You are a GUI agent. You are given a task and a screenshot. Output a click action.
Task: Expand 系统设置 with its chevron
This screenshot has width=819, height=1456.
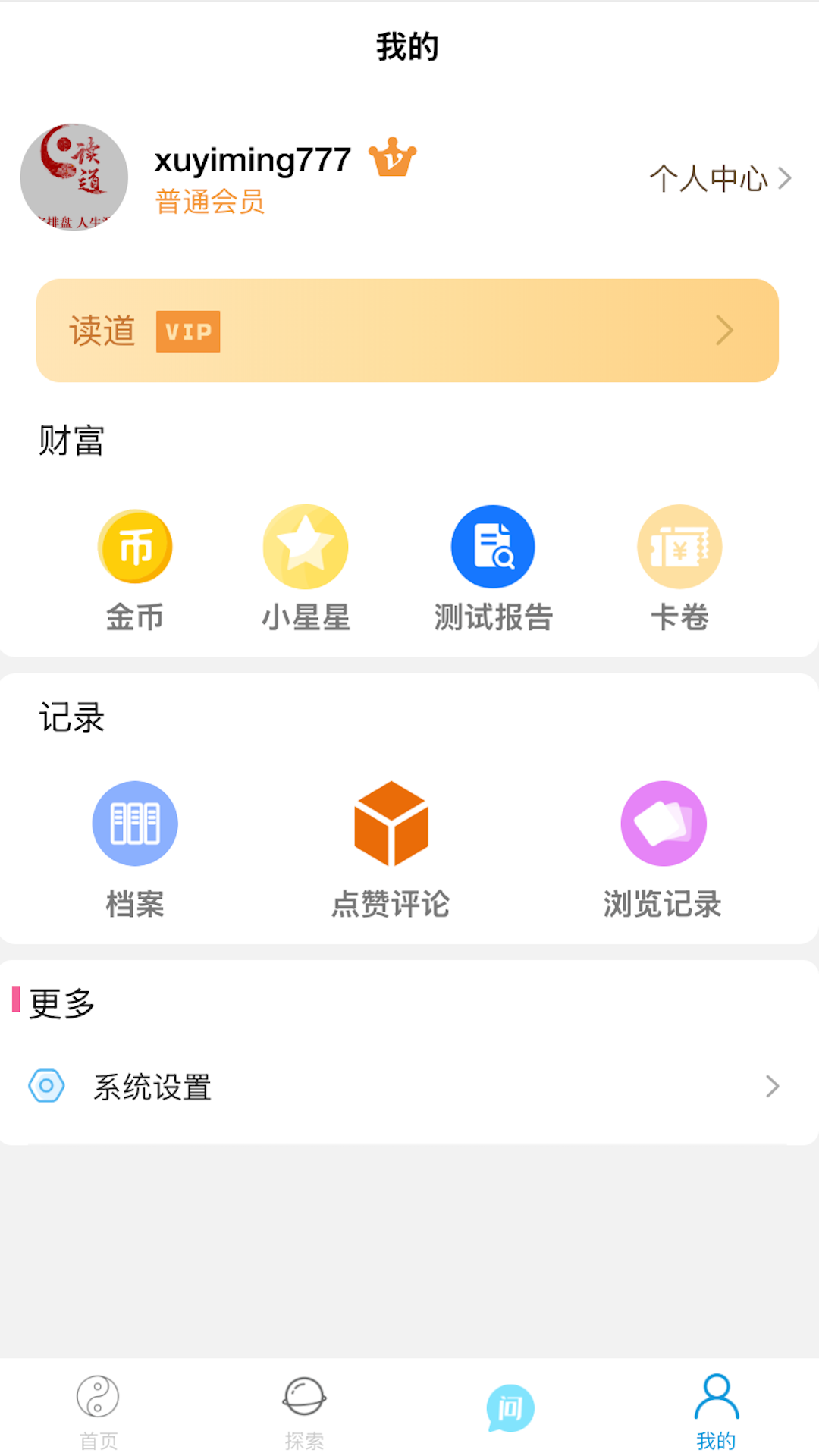772,1087
